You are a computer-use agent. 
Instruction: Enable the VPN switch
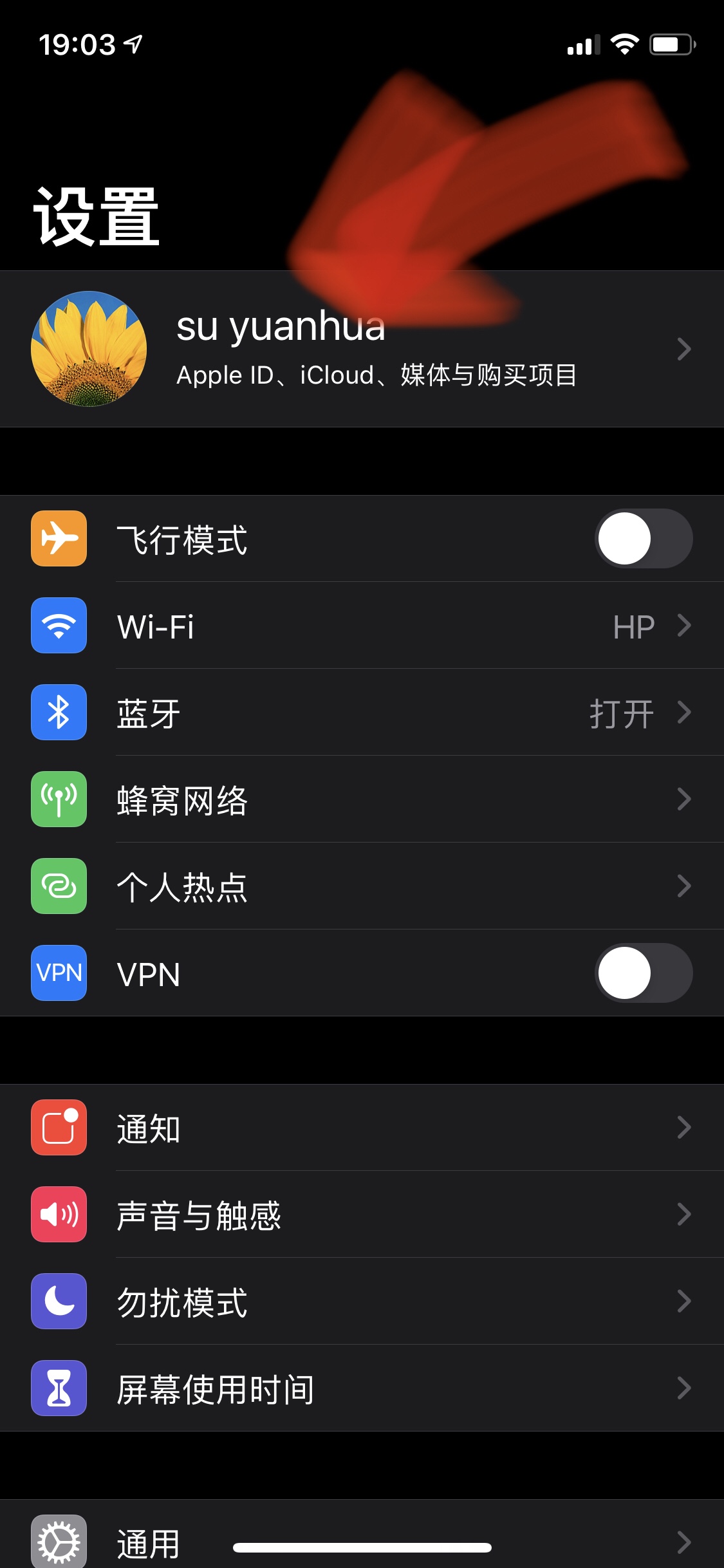pos(643,973)
